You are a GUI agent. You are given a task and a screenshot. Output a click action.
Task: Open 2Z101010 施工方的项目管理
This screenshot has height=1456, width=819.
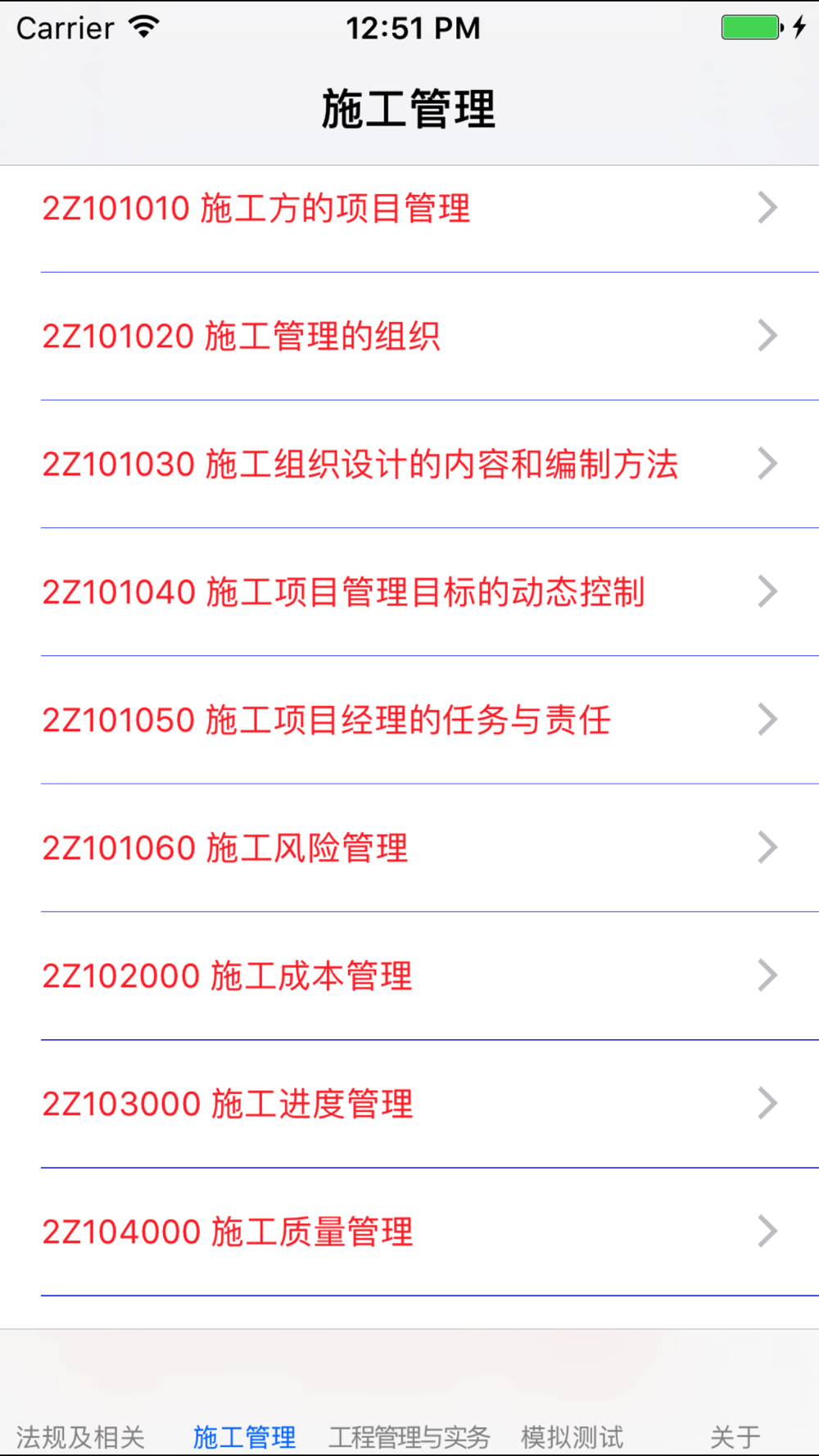coord(409,210)
